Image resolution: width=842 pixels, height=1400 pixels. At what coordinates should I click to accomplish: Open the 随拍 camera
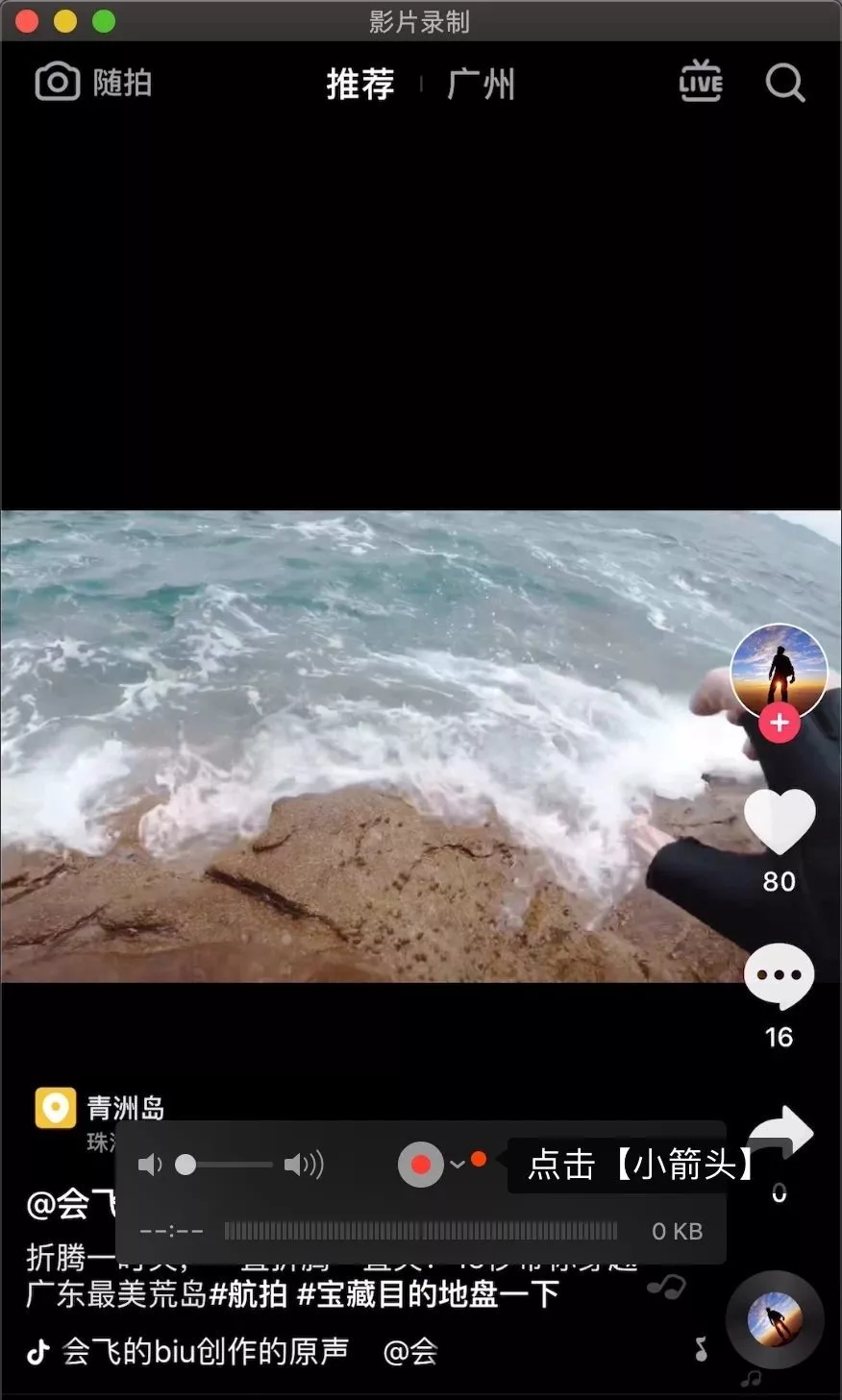coord(93,83)
